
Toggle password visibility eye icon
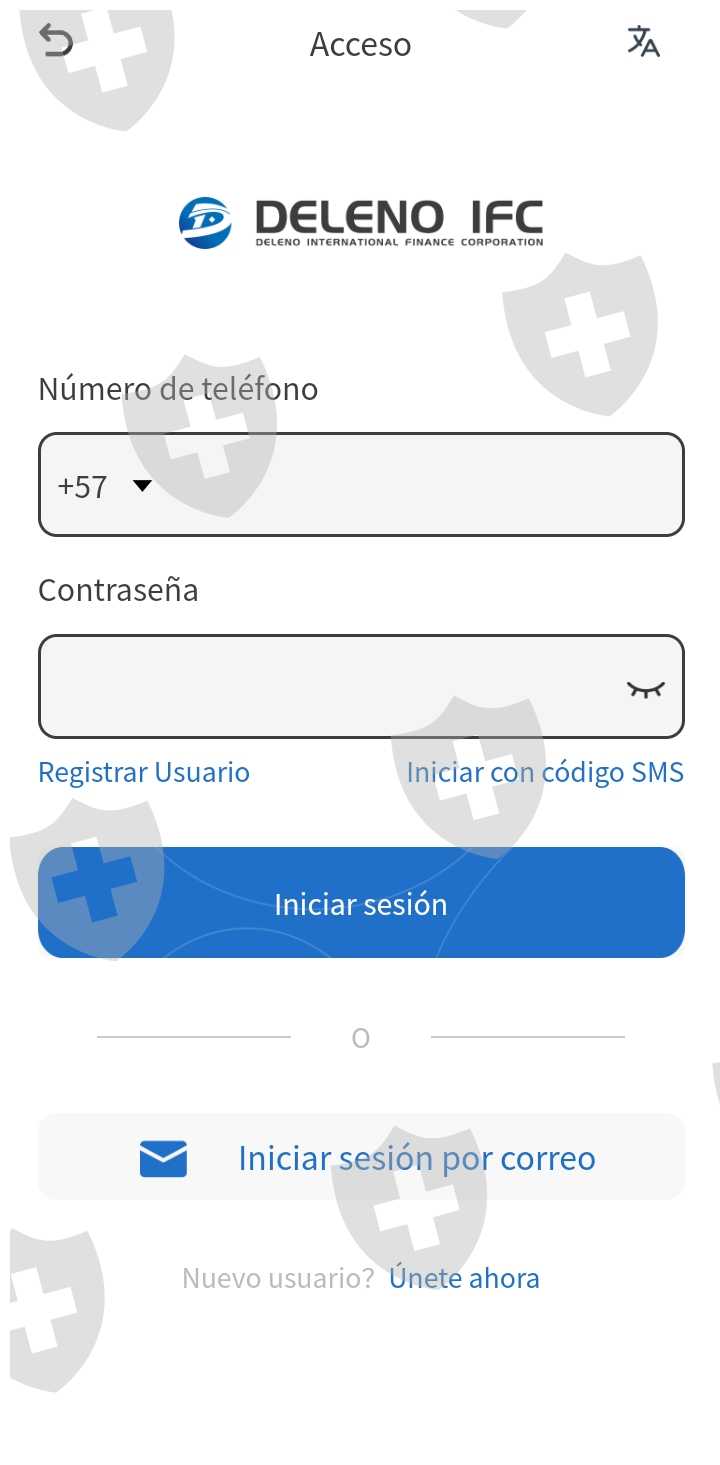coord(645,688)
